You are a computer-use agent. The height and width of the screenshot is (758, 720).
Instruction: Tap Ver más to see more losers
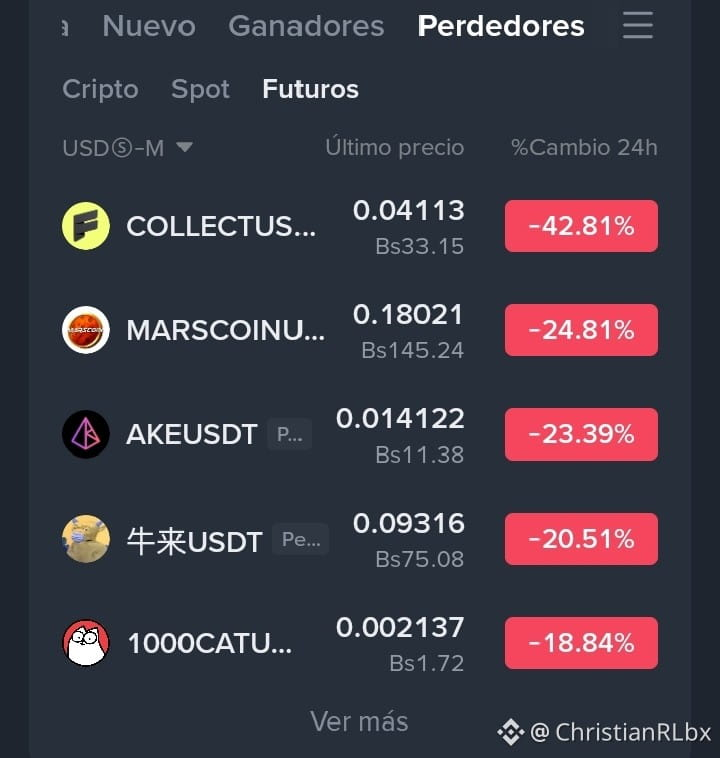coord(359,722)
